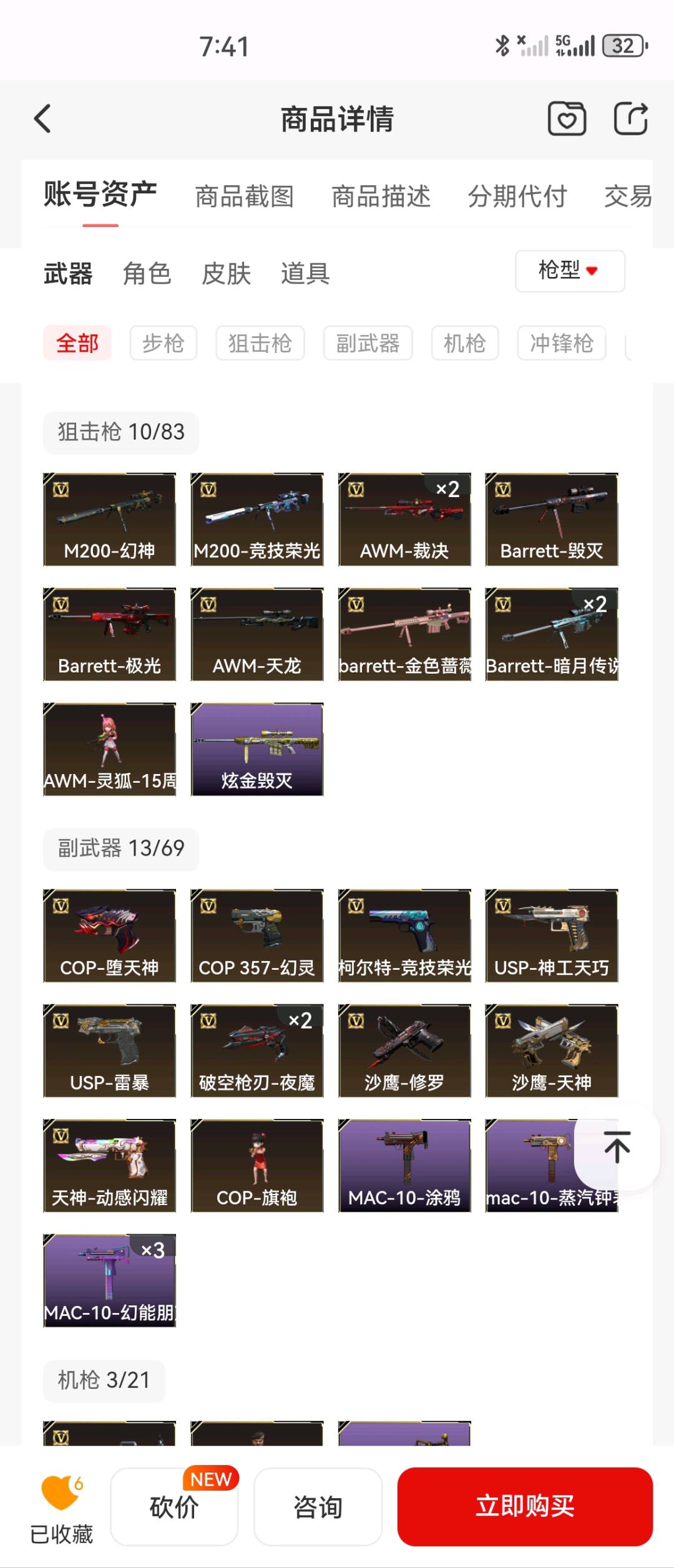Select the 皮肤 category
Image resolution: width=674 pixels, height=1568 pixels.
(226, 273)
